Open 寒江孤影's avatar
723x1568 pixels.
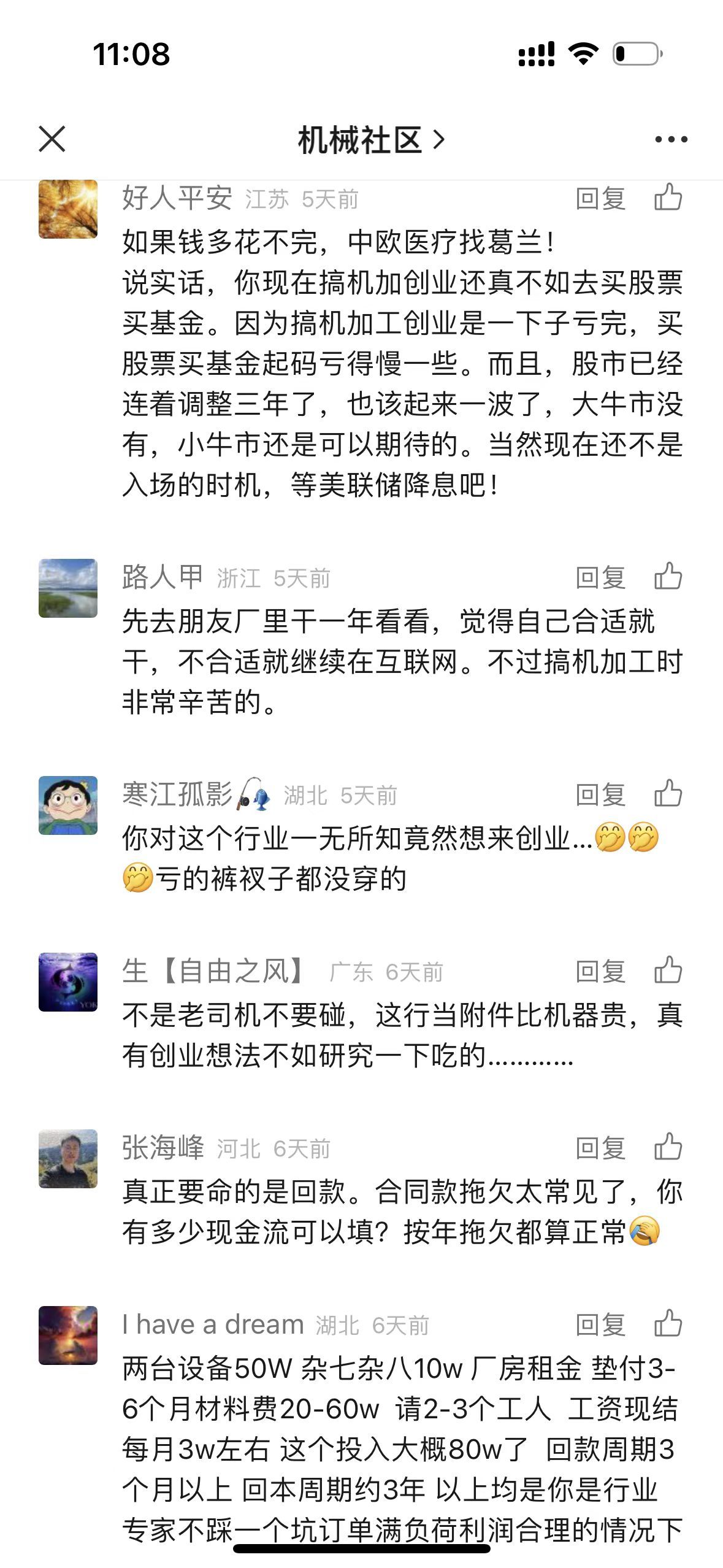[68, 805]
